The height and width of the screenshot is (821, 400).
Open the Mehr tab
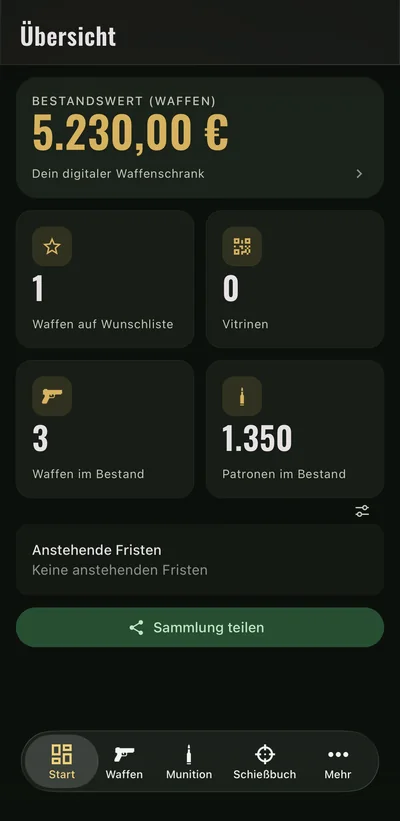pos(338,762)
